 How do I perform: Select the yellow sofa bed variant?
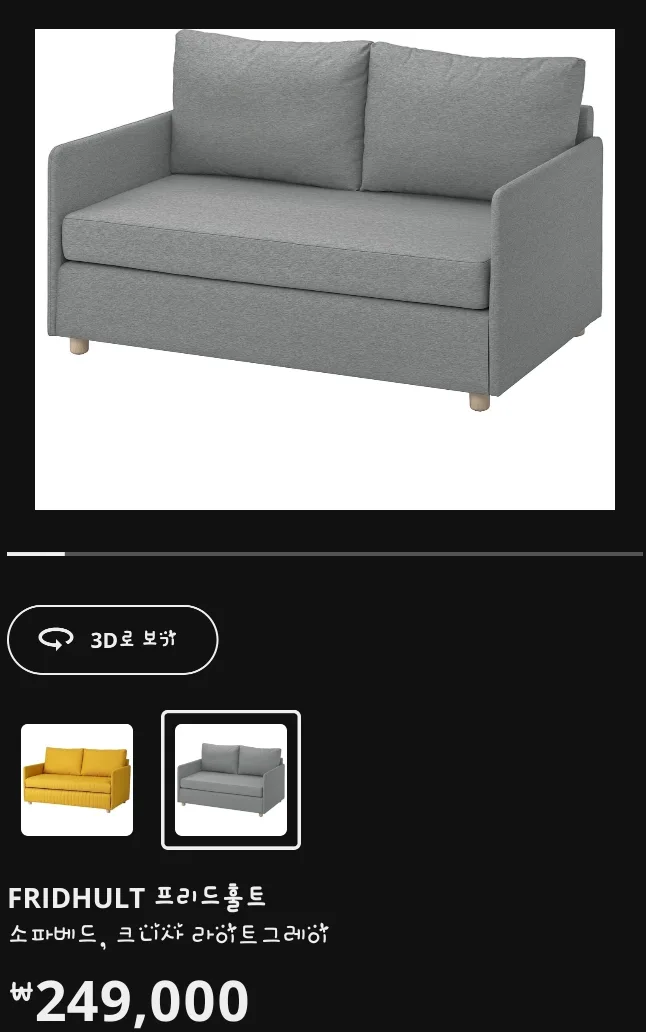(x=77, y=780)
